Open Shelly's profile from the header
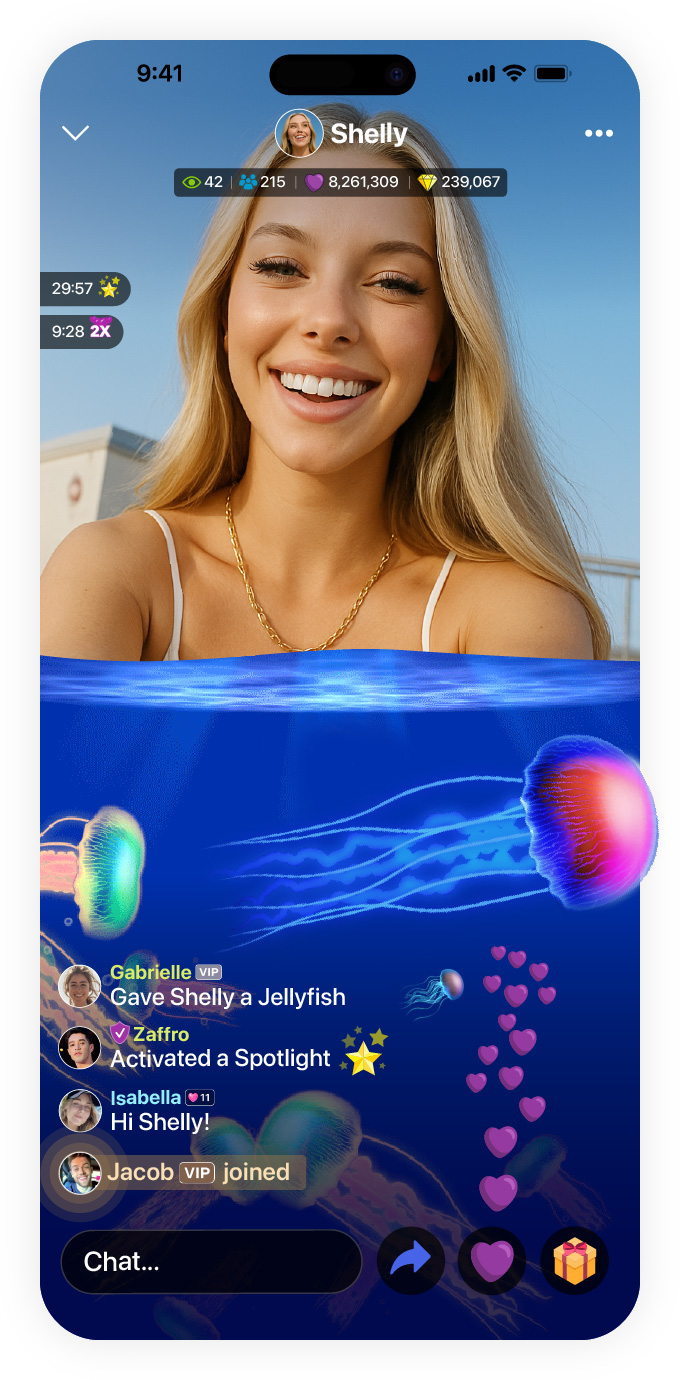The height and width of the screenshot is (1380, 680). click(x=341, y=134)
